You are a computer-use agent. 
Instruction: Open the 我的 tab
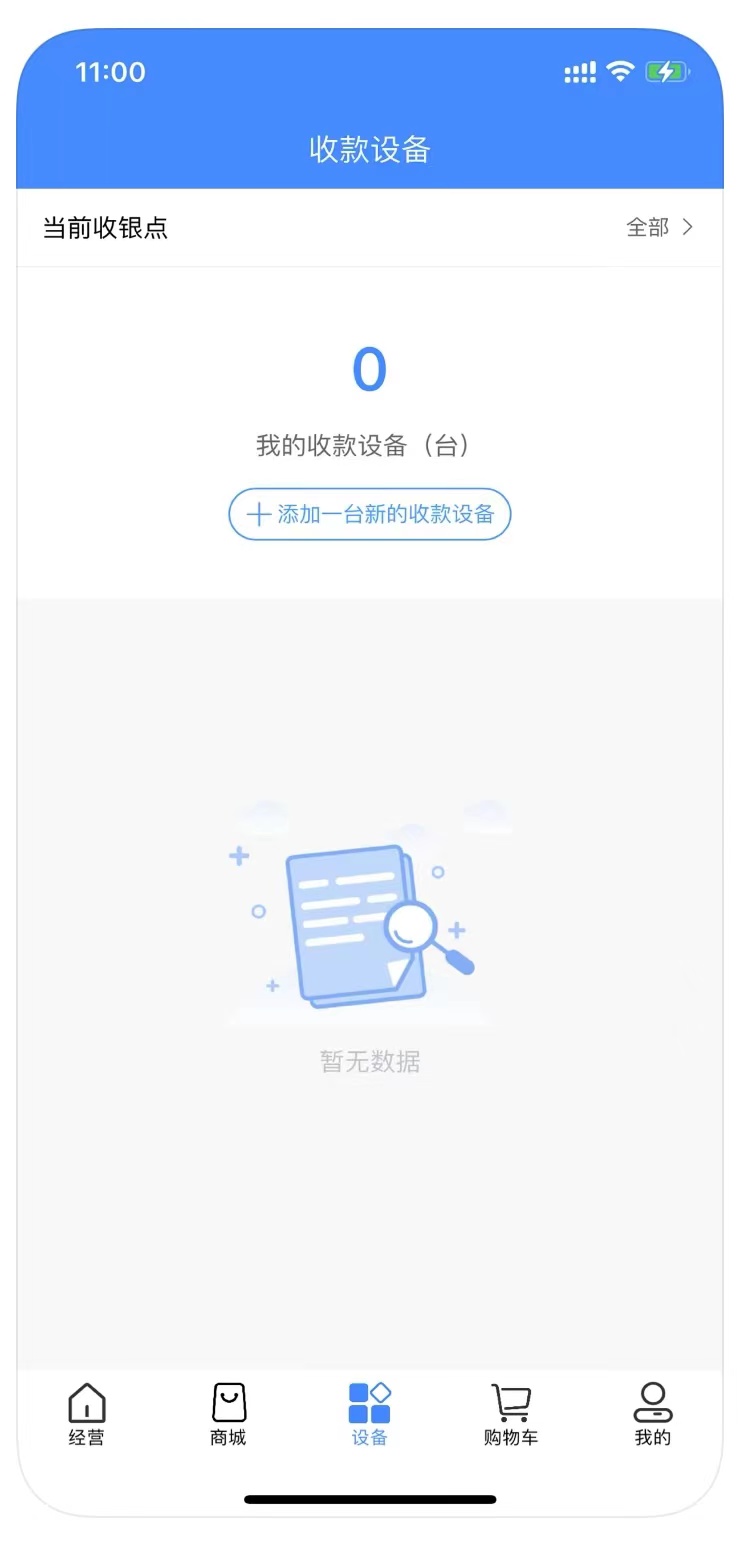pyautogui.click(x=653, y=1414)
